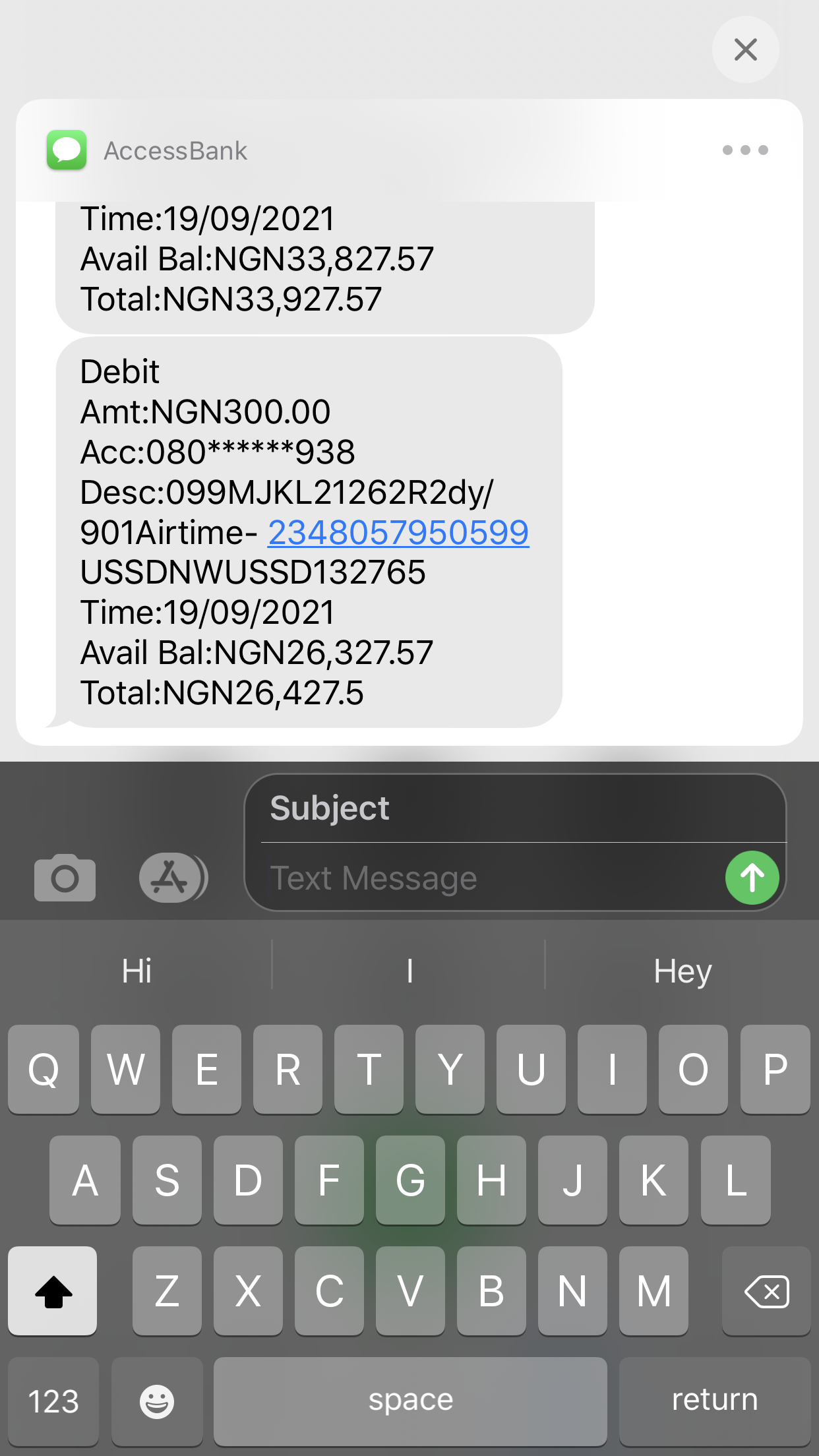Open the camera to attach a photo

tap(65, 878)
